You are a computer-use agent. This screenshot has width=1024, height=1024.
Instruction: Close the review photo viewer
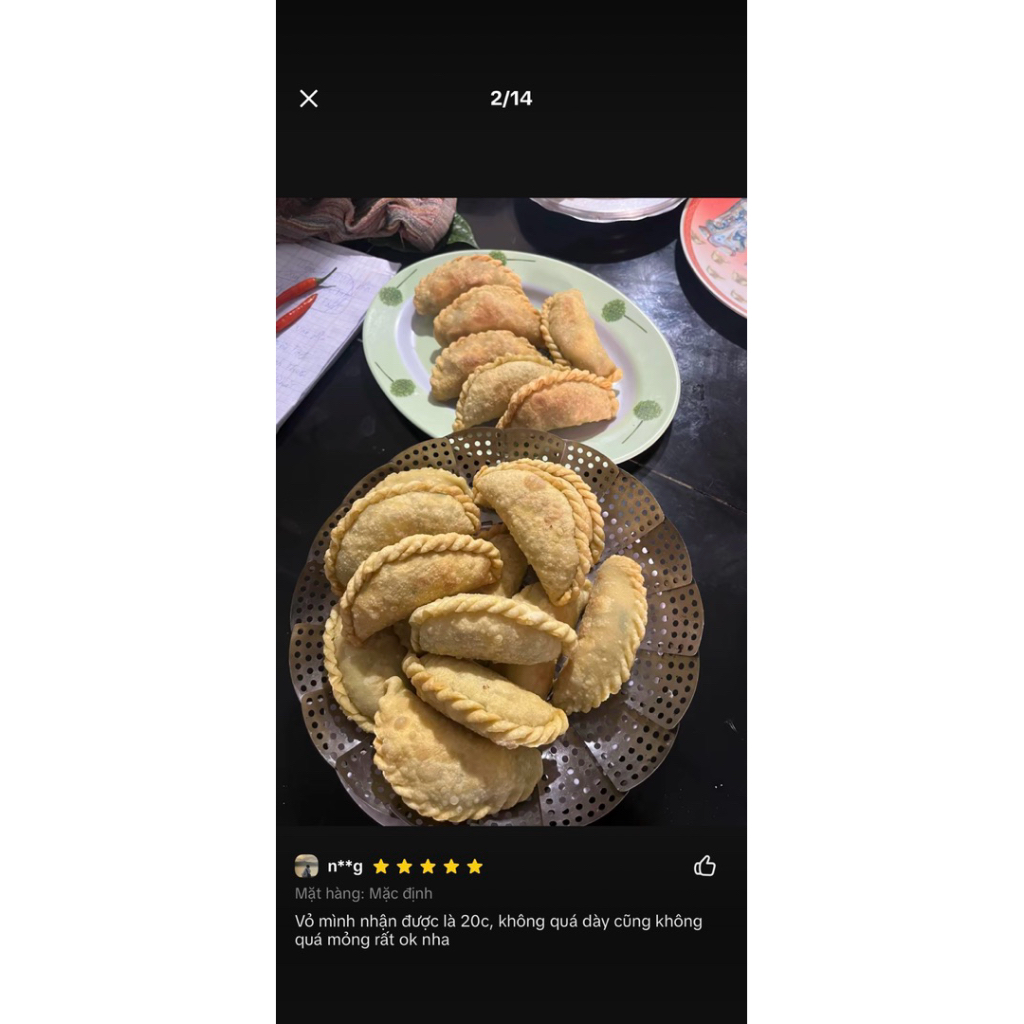(309, 98)
